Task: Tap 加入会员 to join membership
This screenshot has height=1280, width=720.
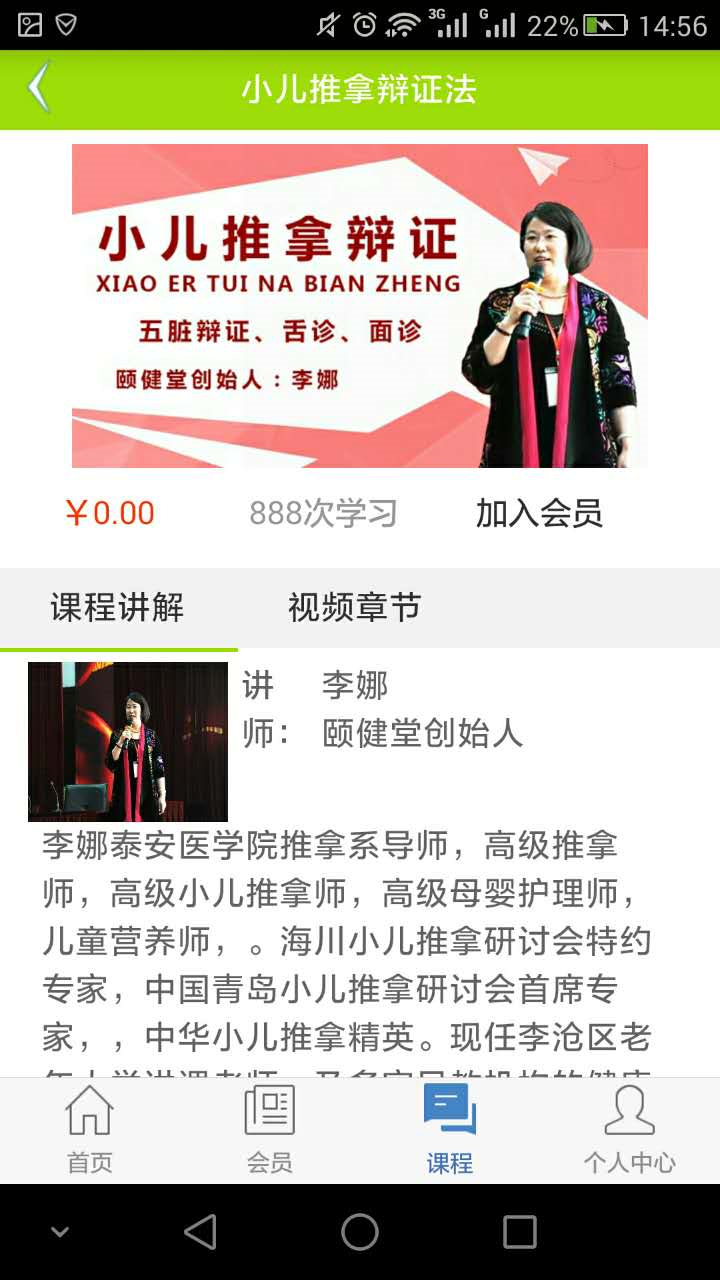Action: point(539,513)
